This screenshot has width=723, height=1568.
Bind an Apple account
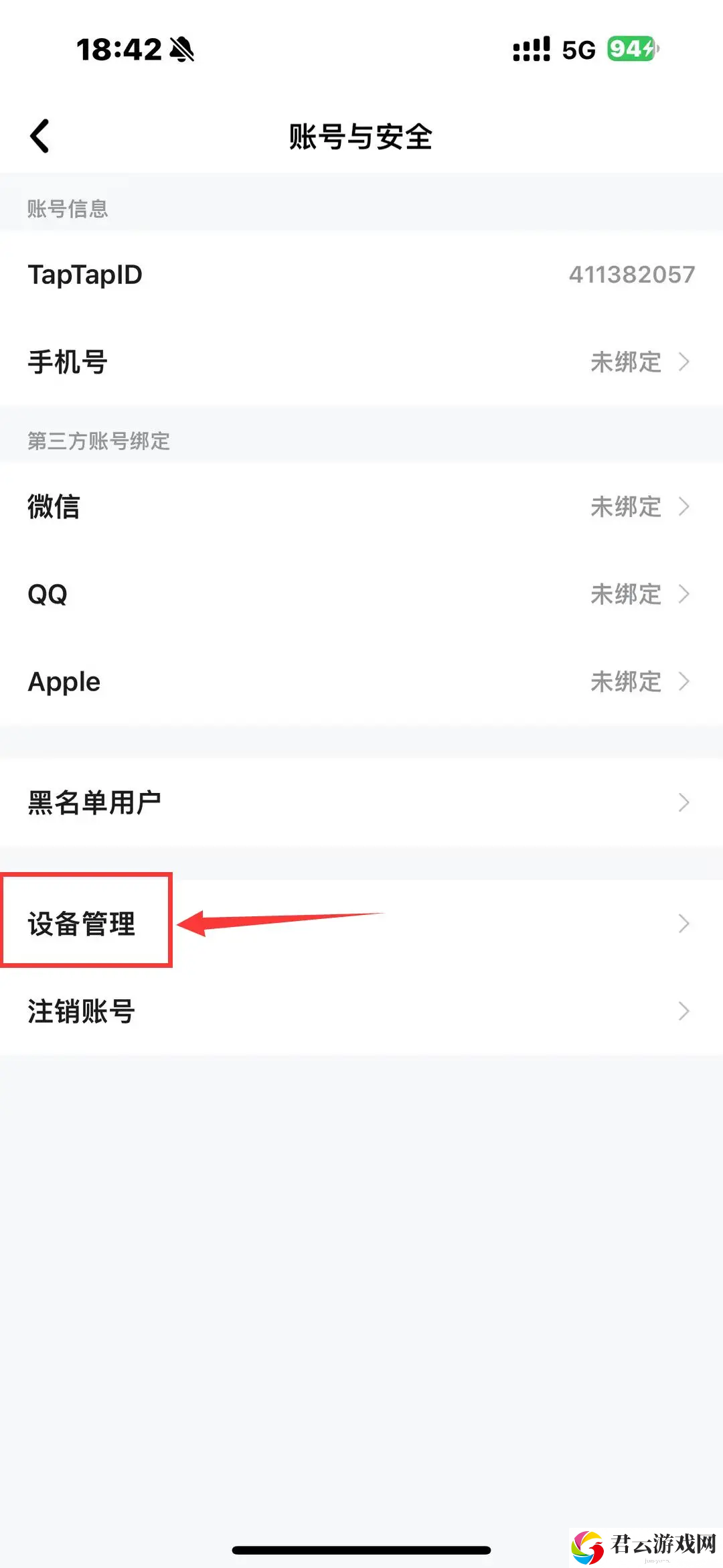tap(361, 681)
